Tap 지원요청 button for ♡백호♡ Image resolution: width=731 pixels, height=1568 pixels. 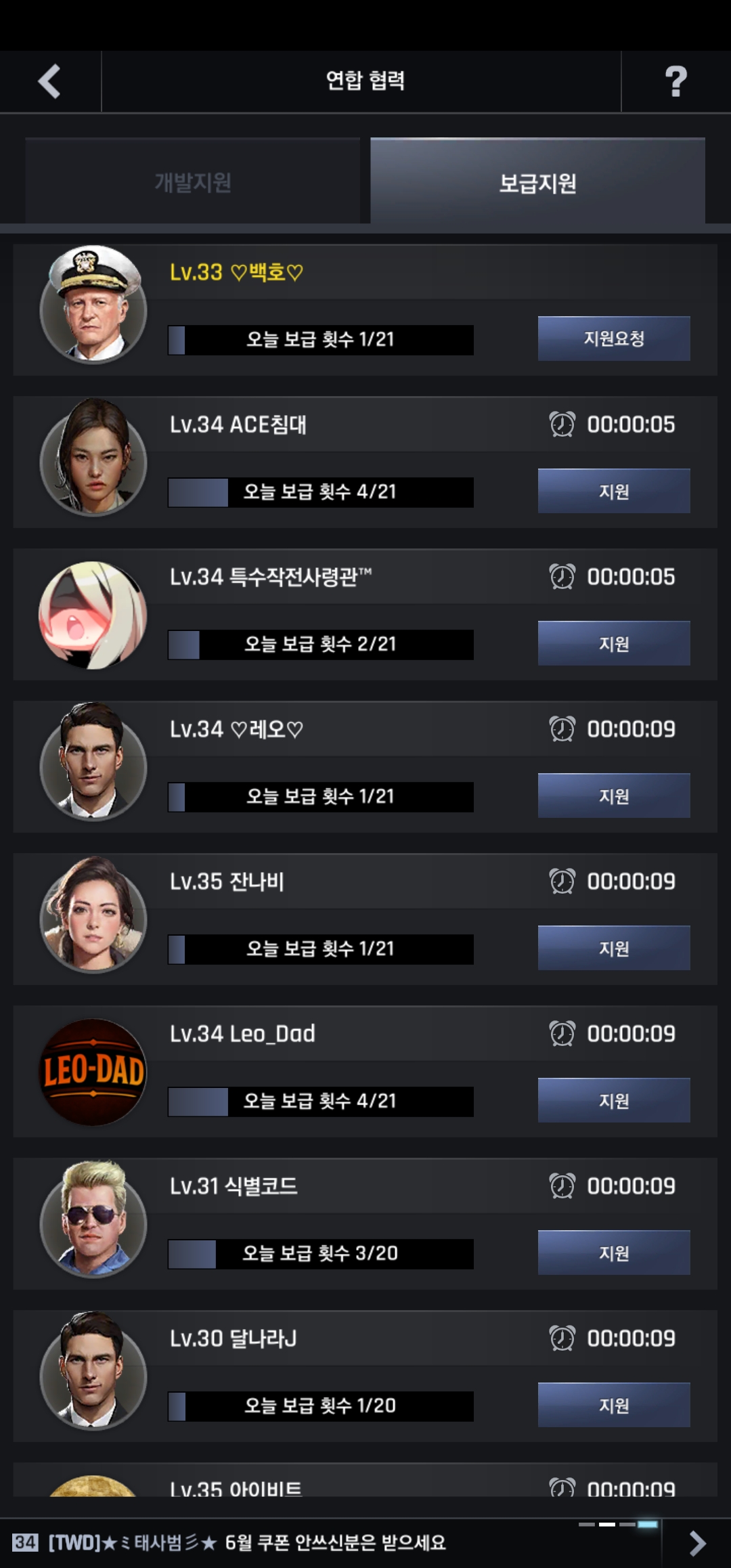click(x=614, y=339)
